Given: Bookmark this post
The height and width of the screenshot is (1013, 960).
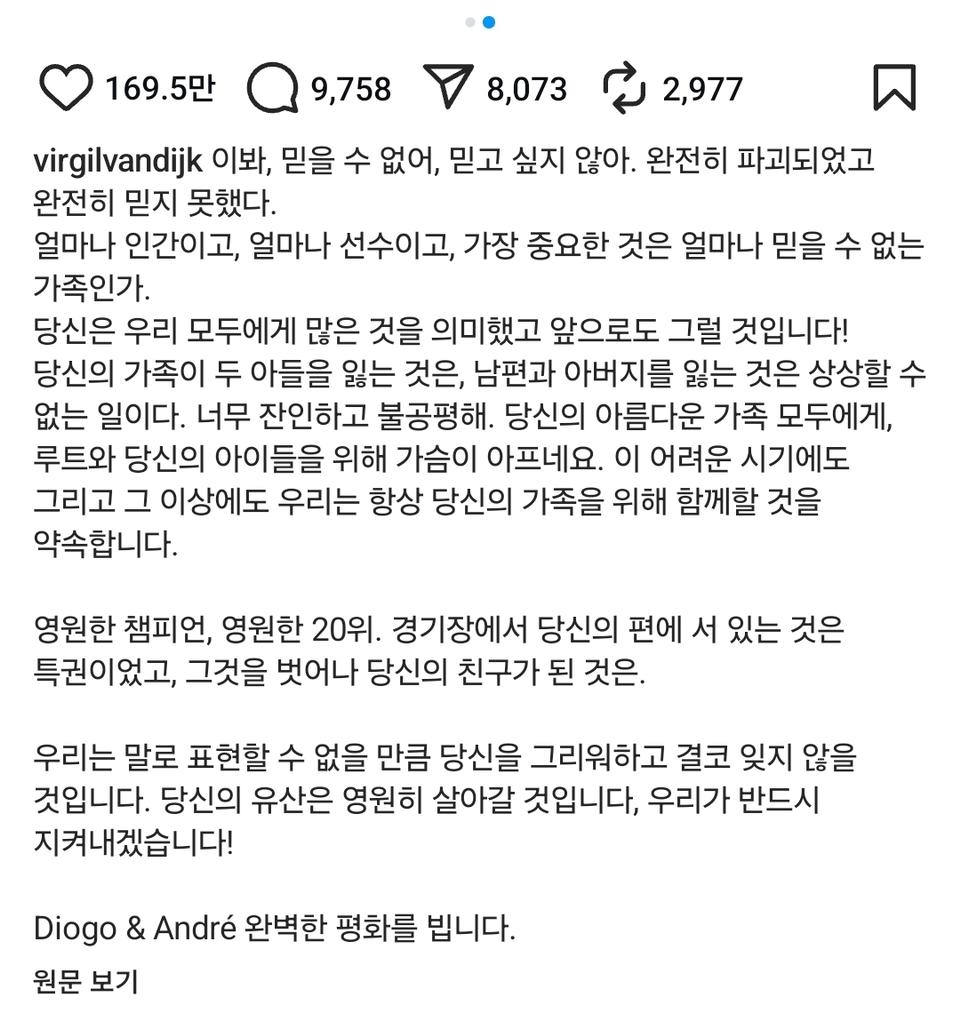Looking at the screenshot, I should coord(893,88).
